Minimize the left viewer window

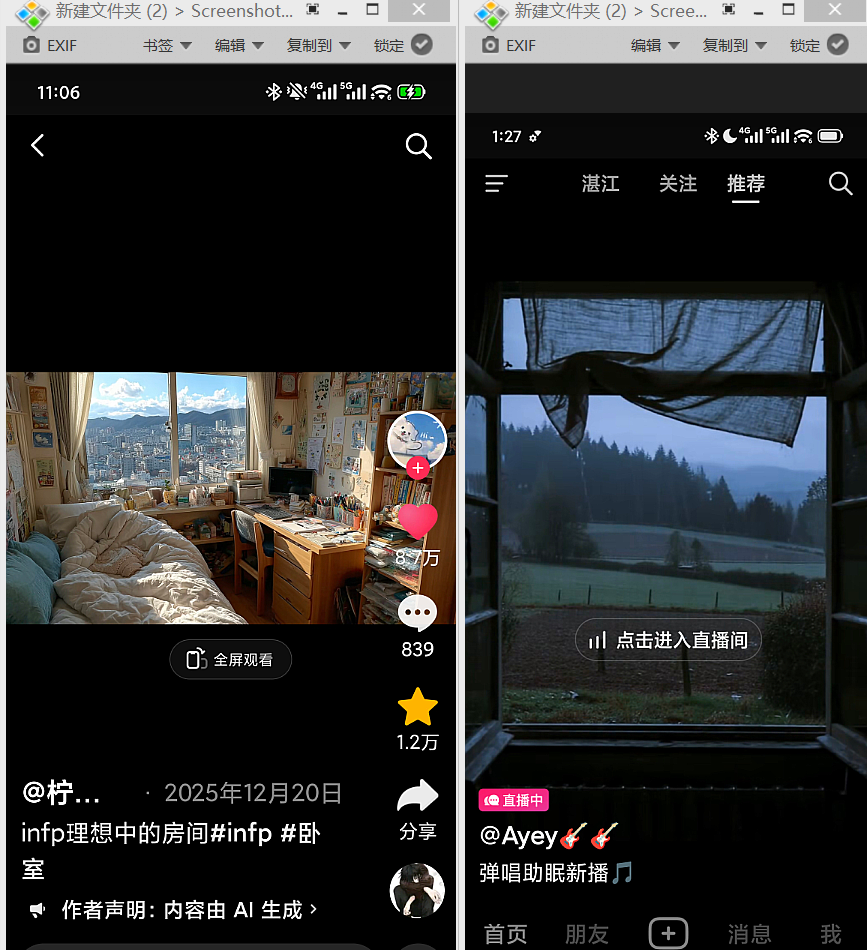click(342, 10)
